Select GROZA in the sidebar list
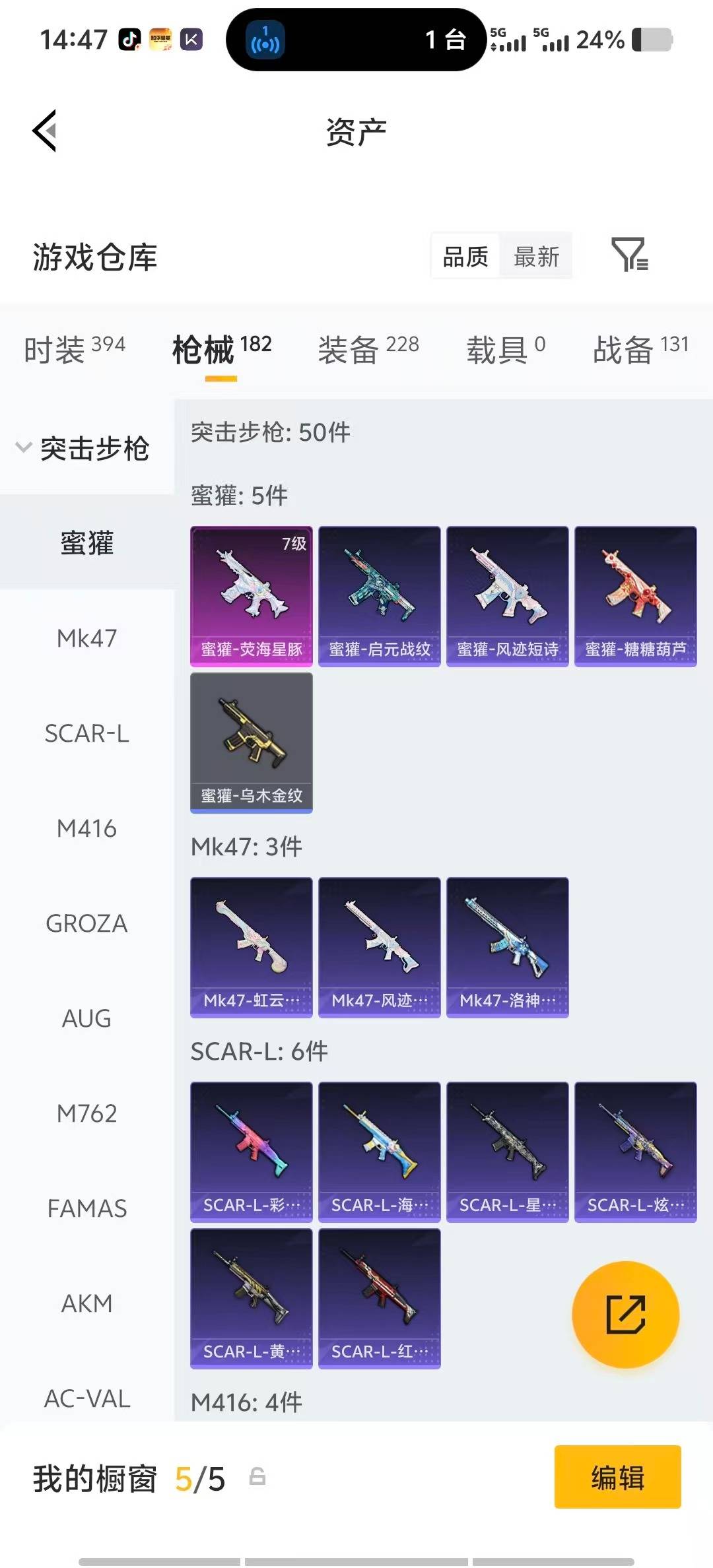Viewport: 713px width, 1568px height. (86, 923)
